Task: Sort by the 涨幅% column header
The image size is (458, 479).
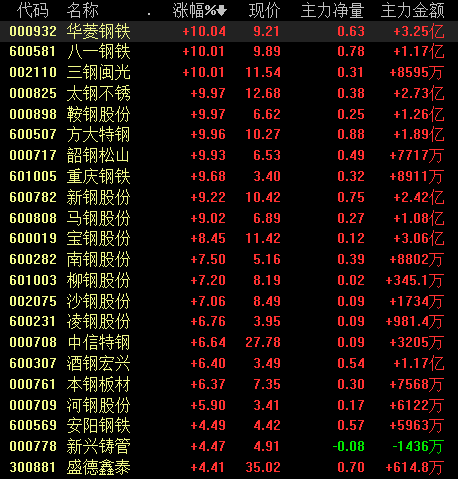Action: (x=199, y=11)
